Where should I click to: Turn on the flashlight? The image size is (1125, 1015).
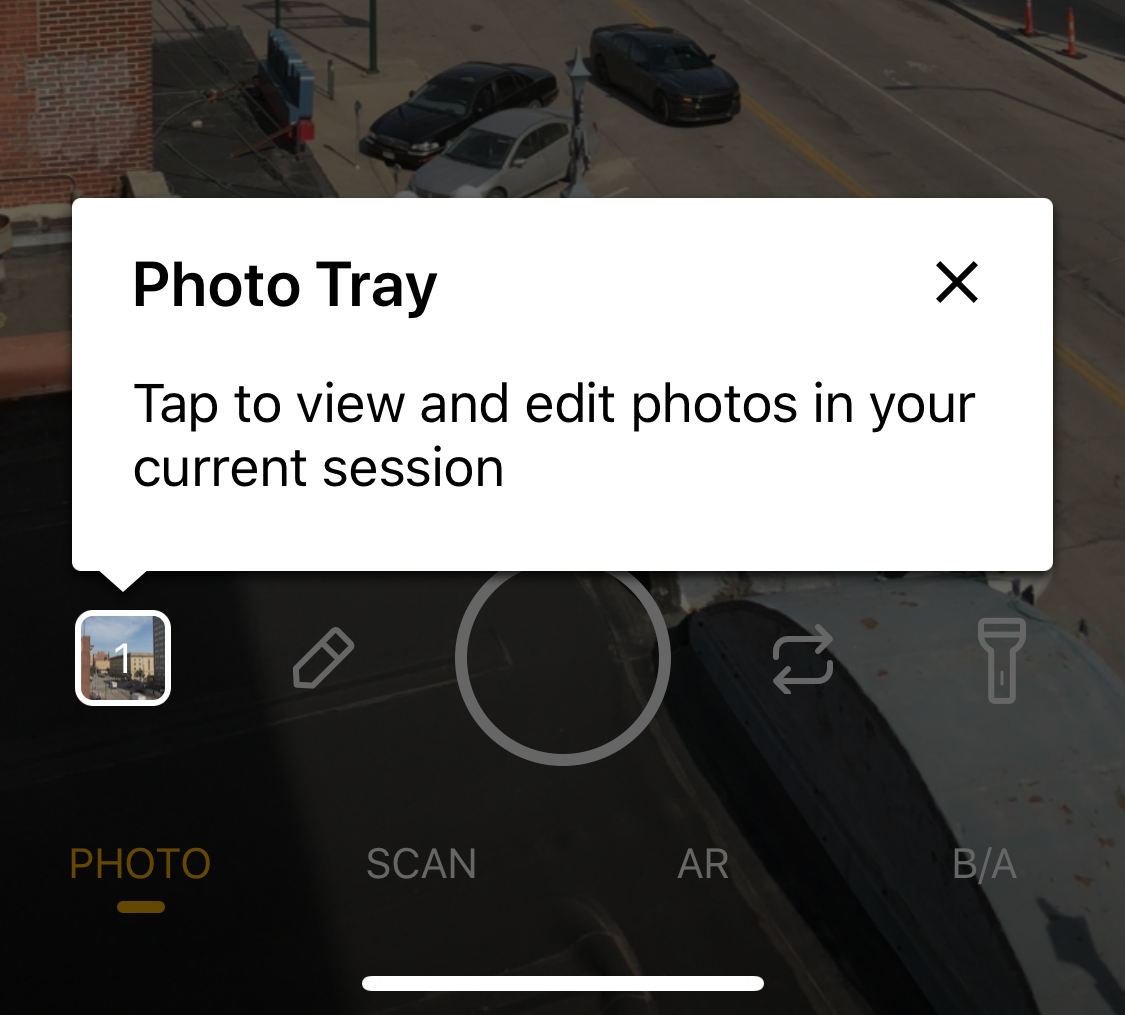click(1000, 659)
